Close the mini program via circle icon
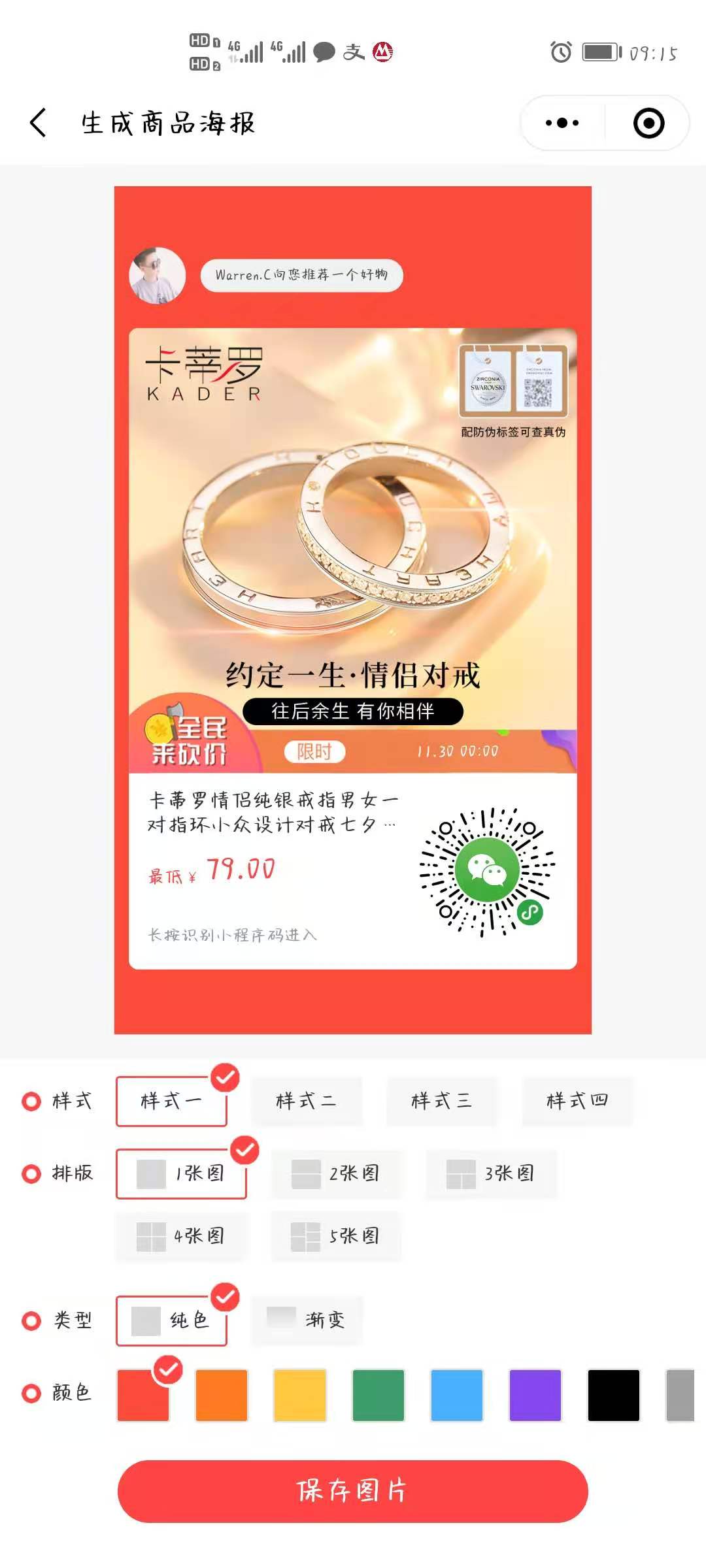Image resolution: width=706 pixels, height=1568 pixels. click(648, 123)
